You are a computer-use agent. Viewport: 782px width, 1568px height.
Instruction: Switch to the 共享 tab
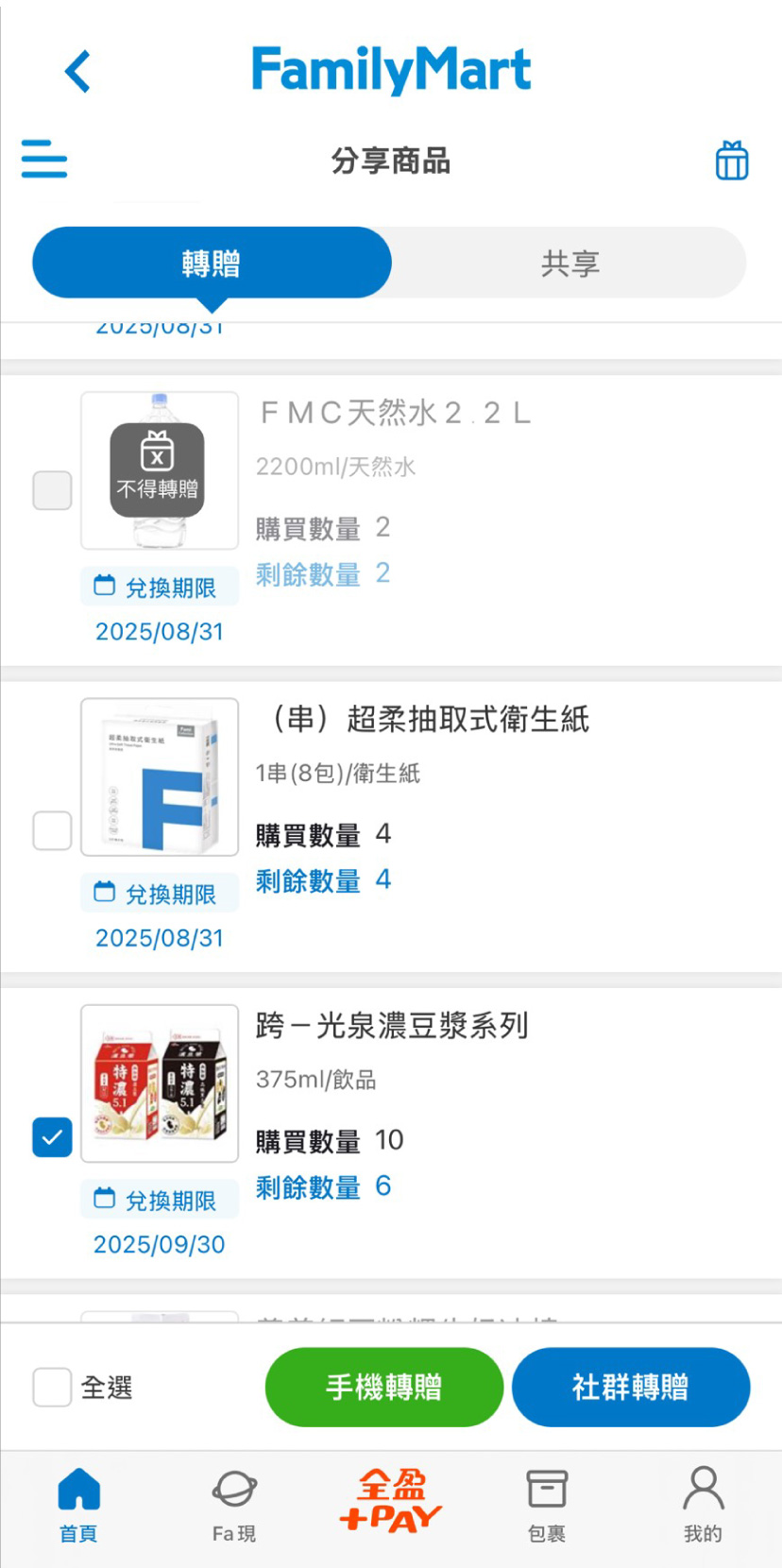point(569,264)
